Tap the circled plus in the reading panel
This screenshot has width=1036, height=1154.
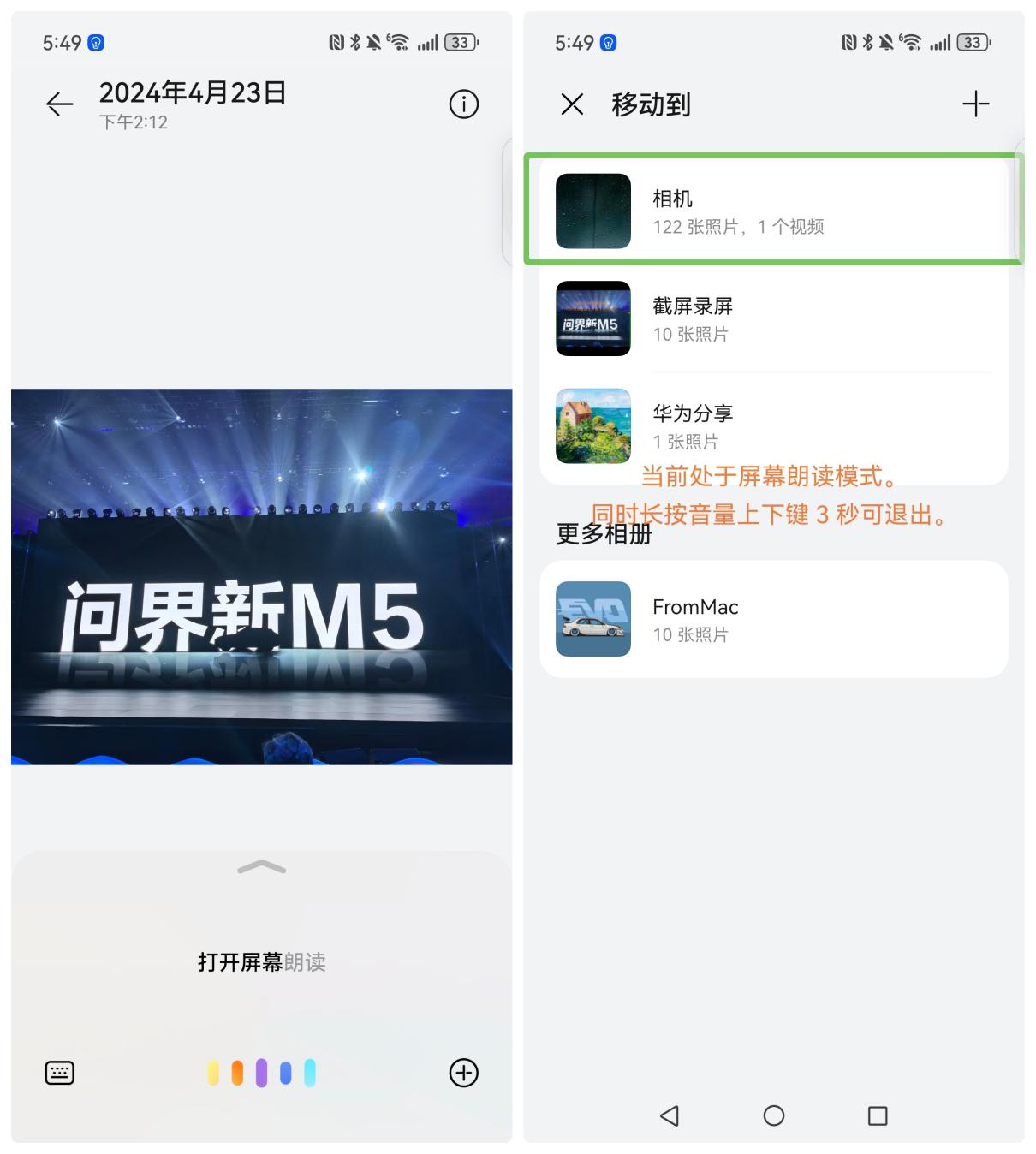[463, 1073]
